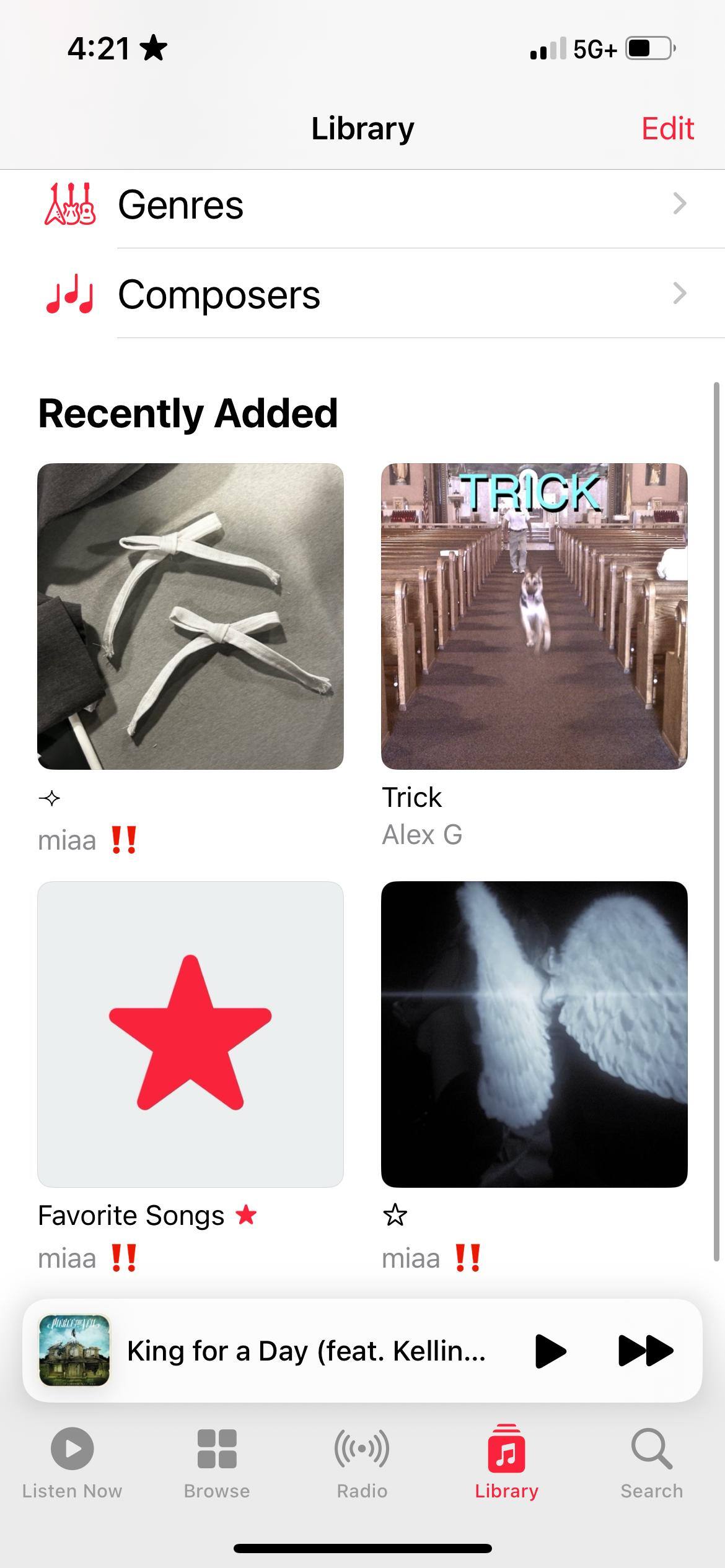Viewport: 725px width, 1568px height.
Task: Open the playlist with white bows cover
Action: coord(190,616)
